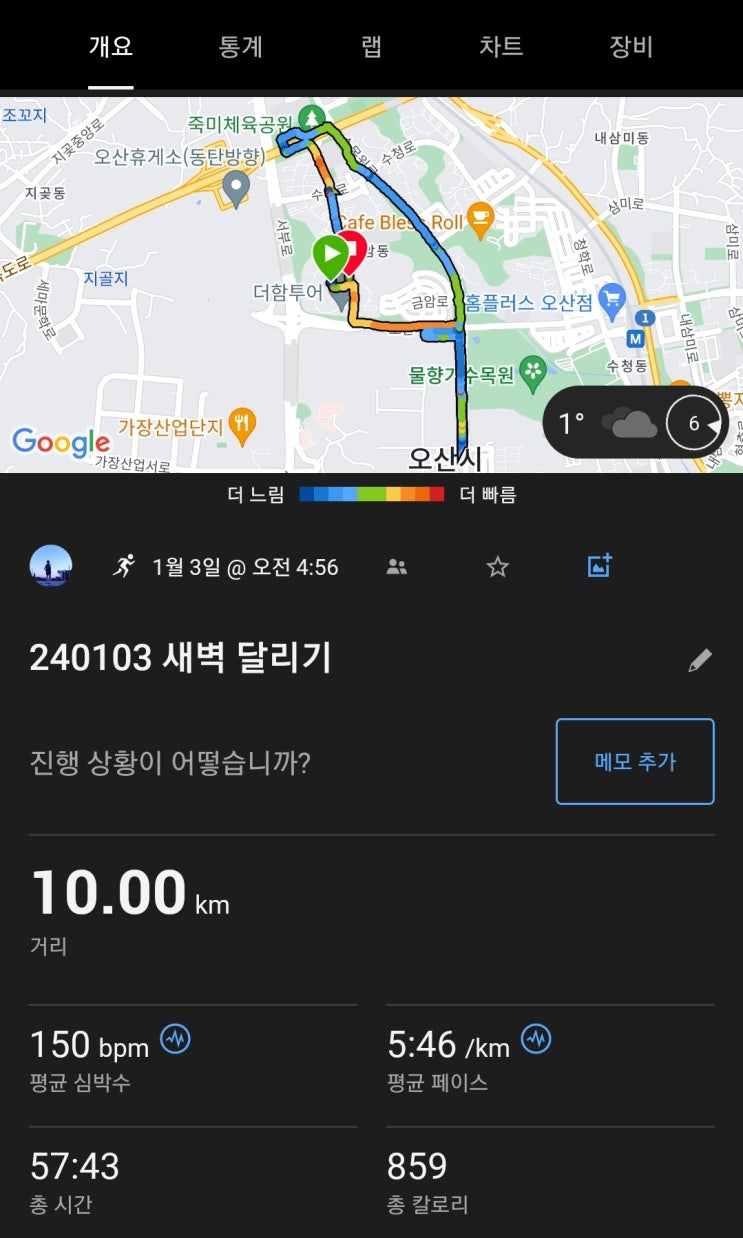Open the 차트 tab
The height and width of the screenshot is (1238, 743).
point(500,47)
